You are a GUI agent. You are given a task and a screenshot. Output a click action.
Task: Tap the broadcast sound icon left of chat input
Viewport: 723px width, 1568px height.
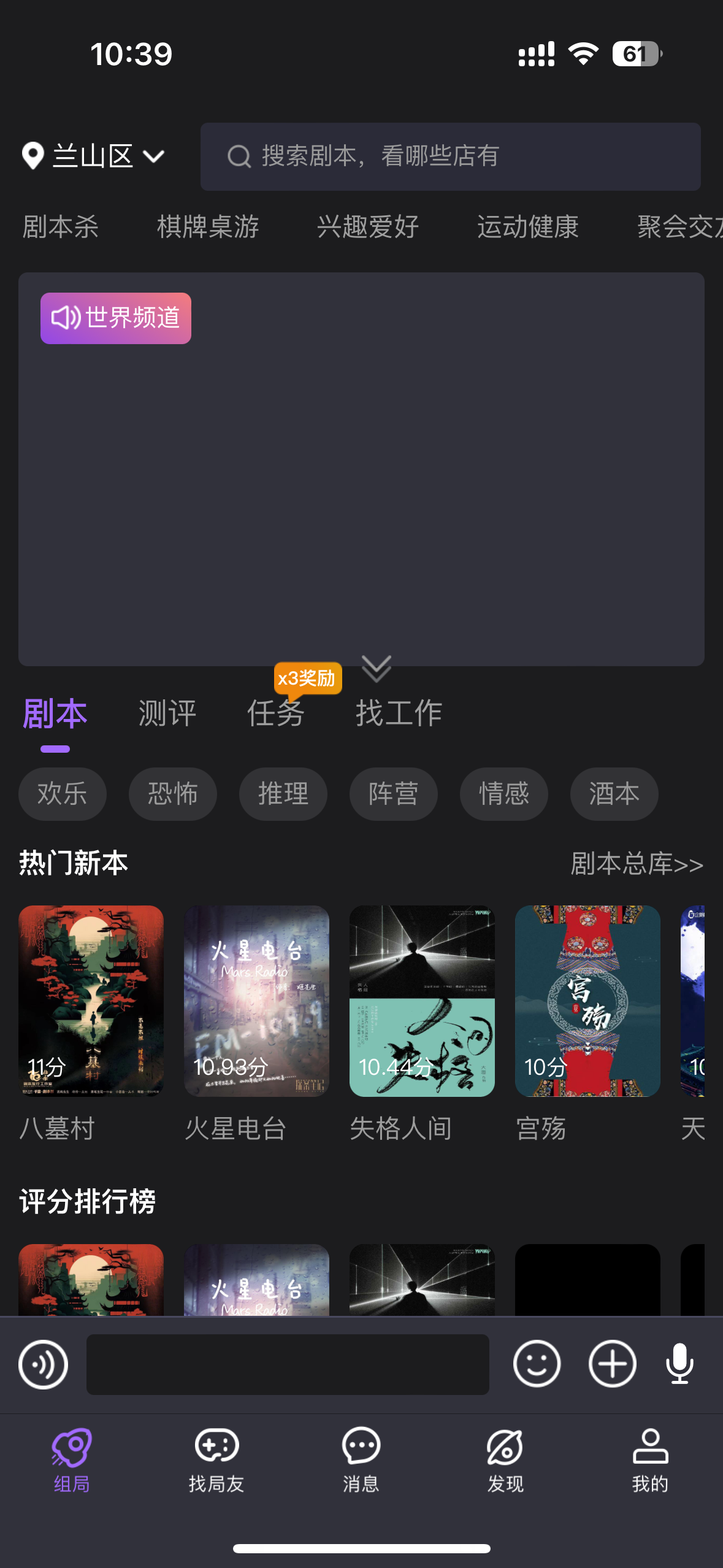point(42,1364)
